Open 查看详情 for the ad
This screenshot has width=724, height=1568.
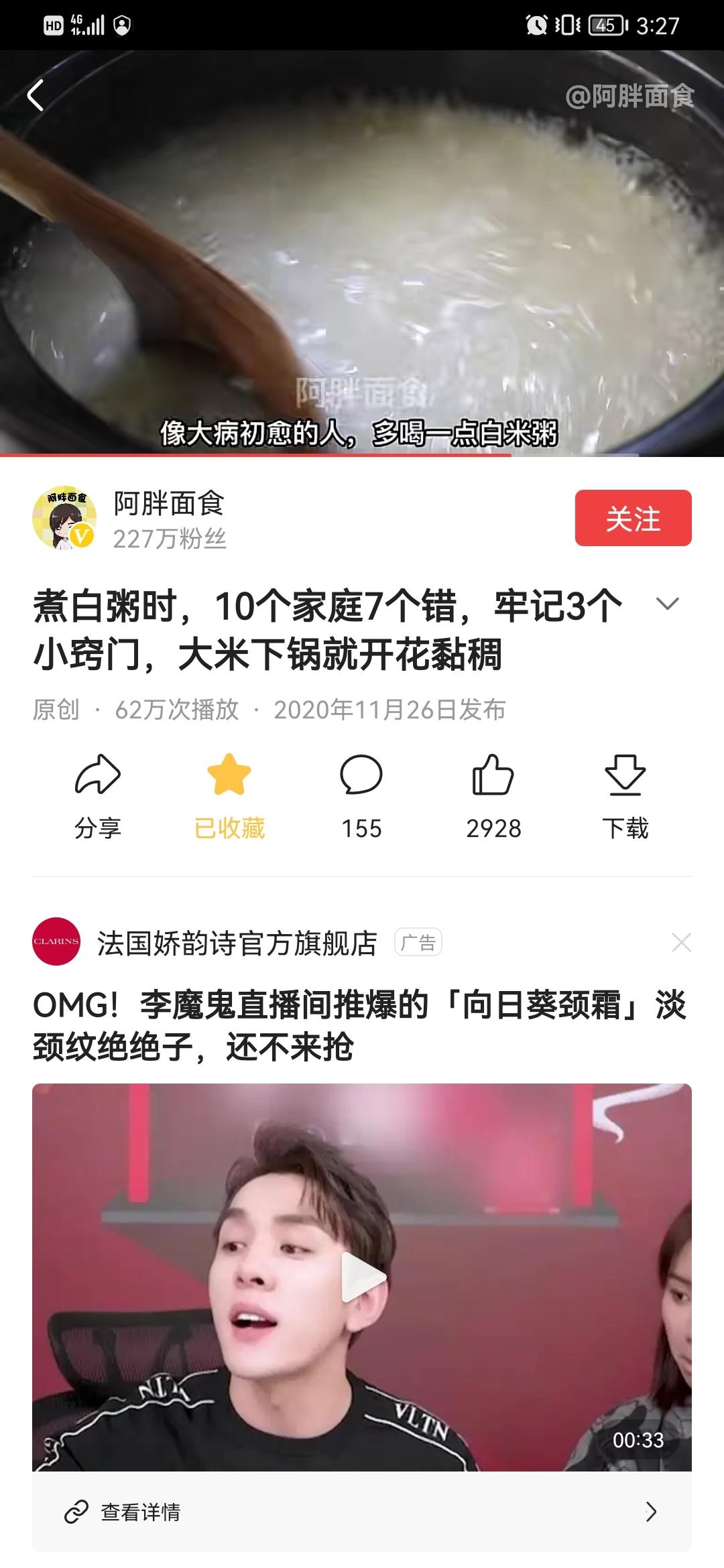pos(362,1512)
